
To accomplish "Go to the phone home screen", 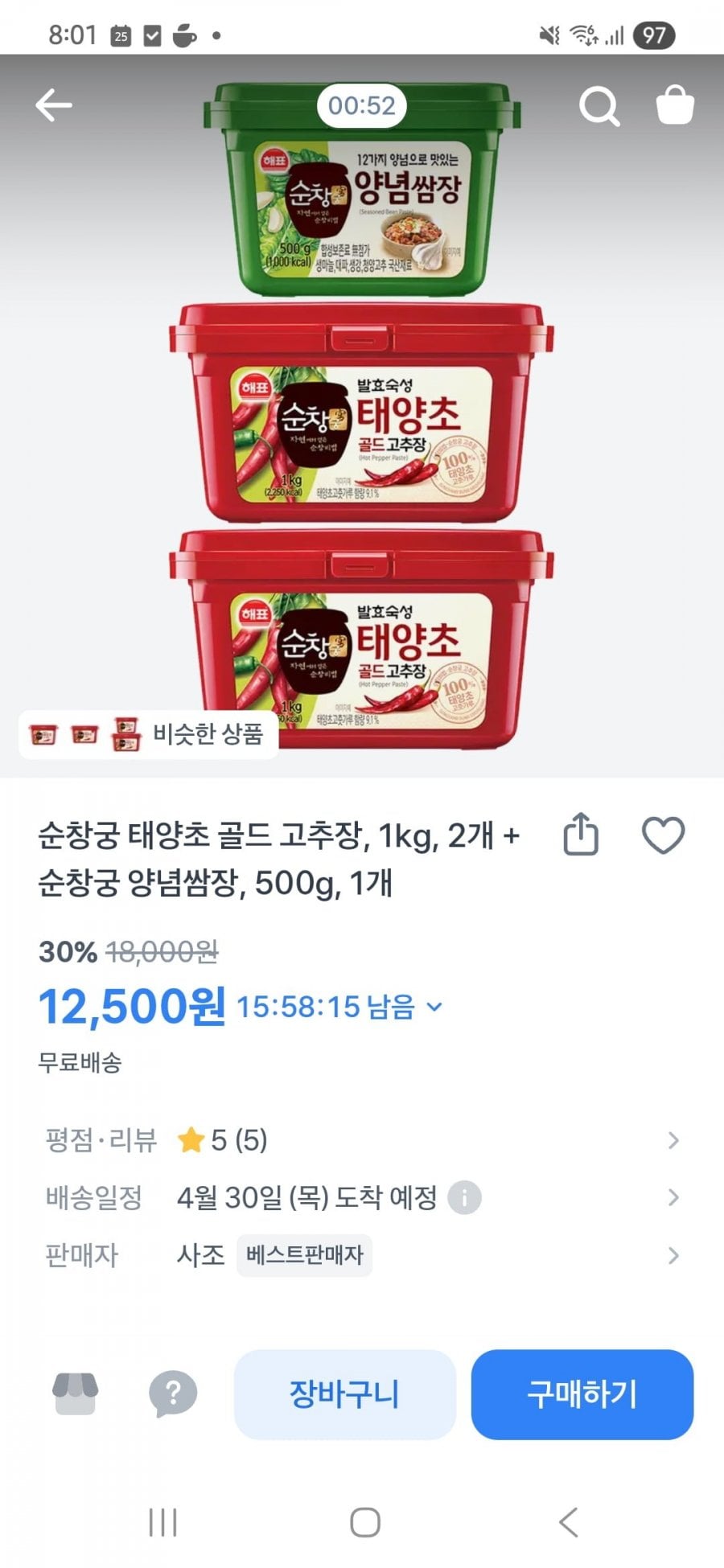I will click(365, 1522).
